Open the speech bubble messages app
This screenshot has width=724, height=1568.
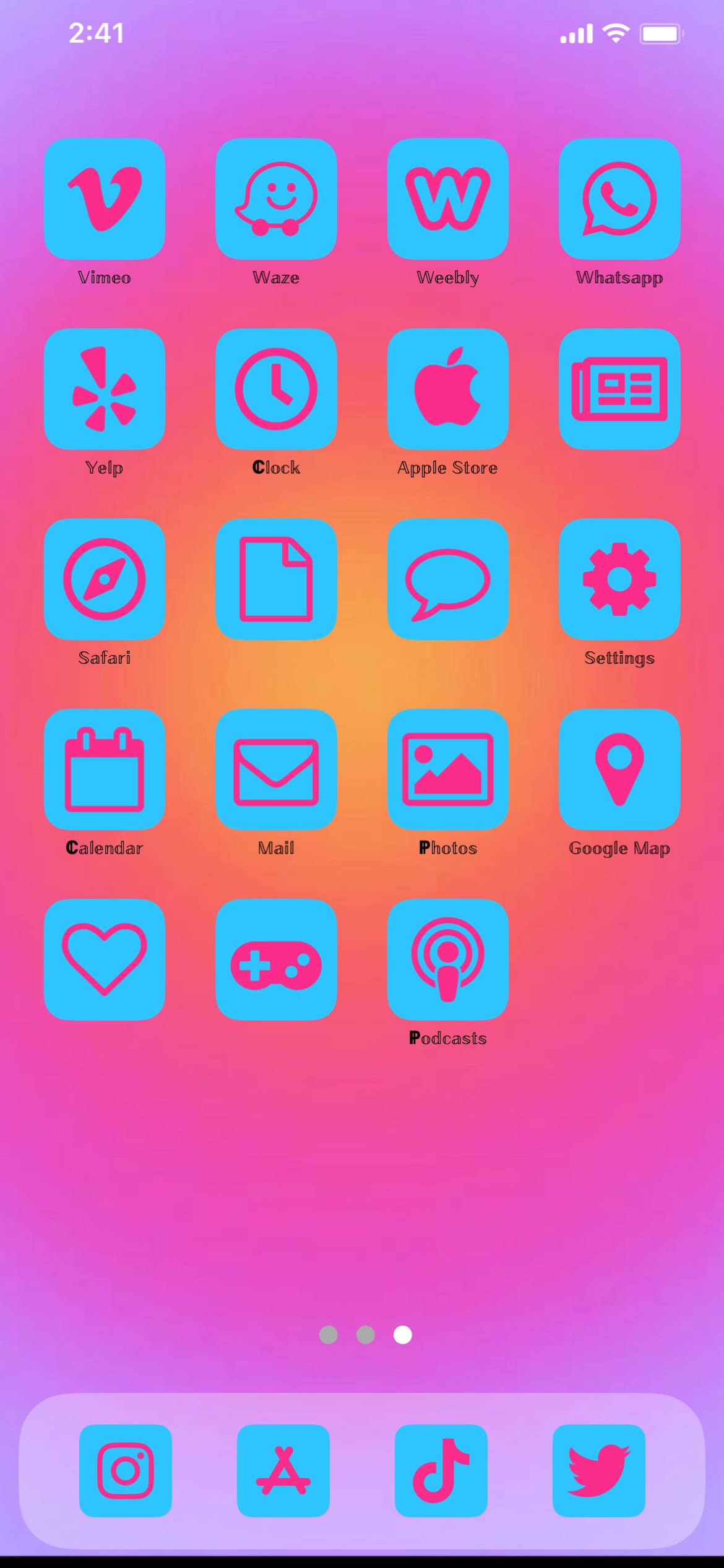(448, 579)
